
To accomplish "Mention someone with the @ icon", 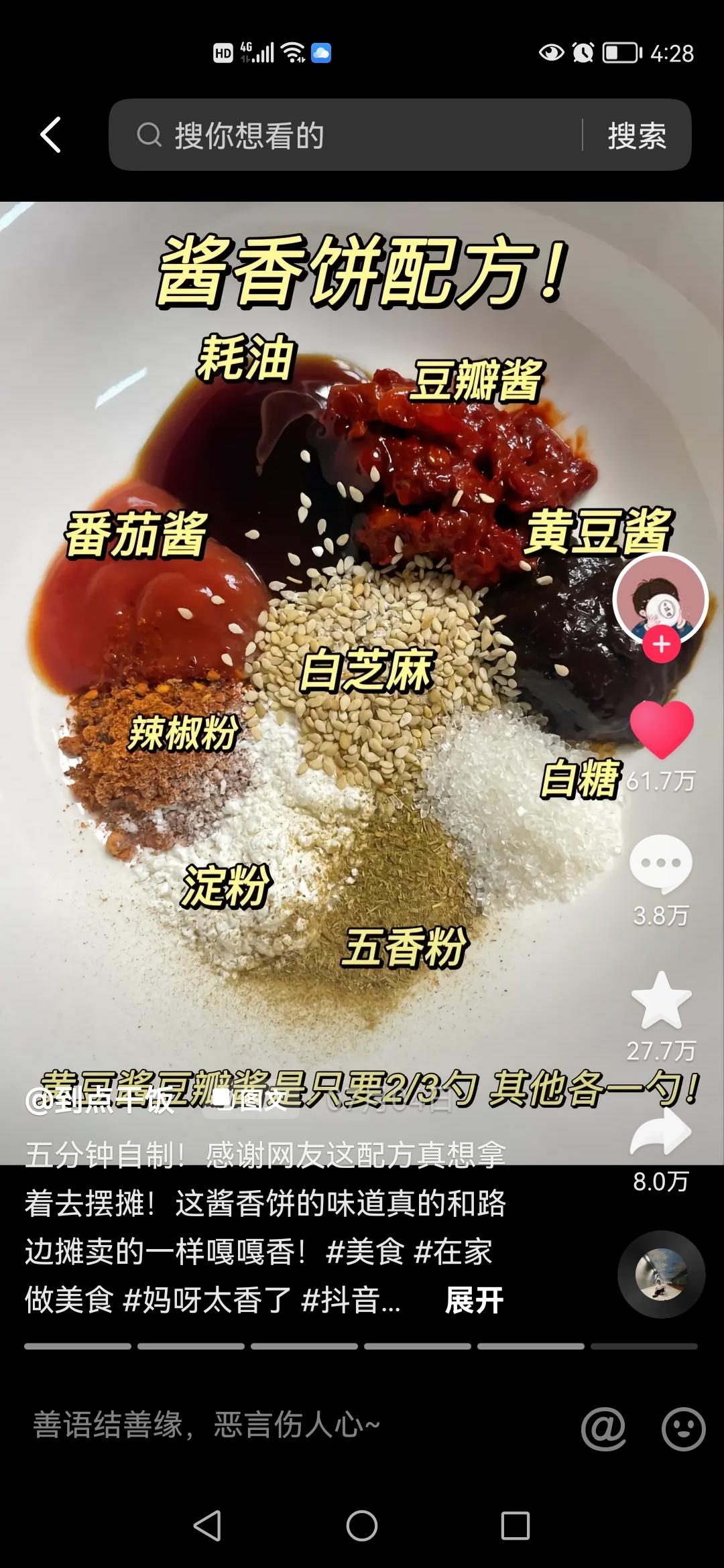I will 603,1427.
